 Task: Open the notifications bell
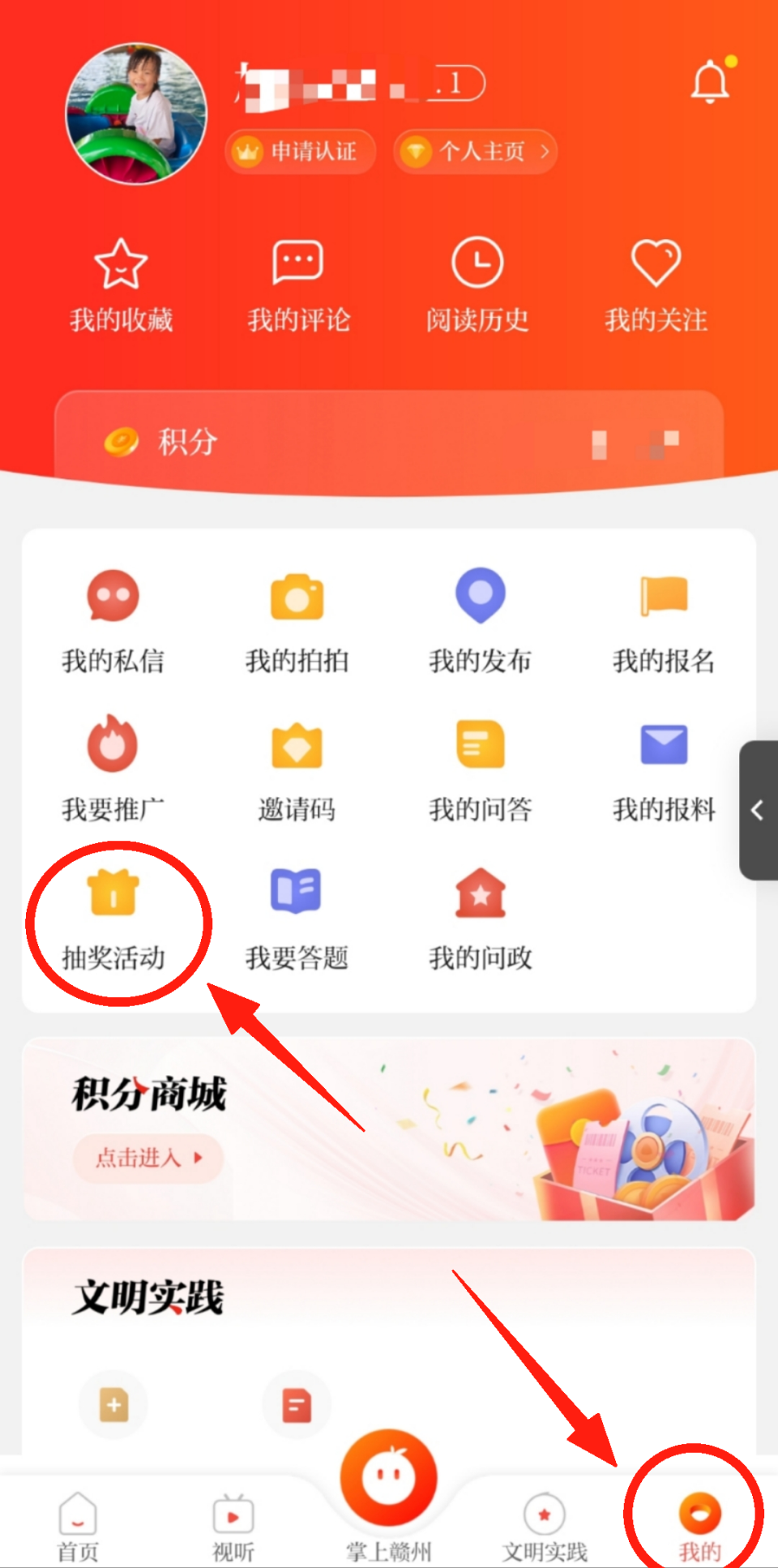coord(710,82)
